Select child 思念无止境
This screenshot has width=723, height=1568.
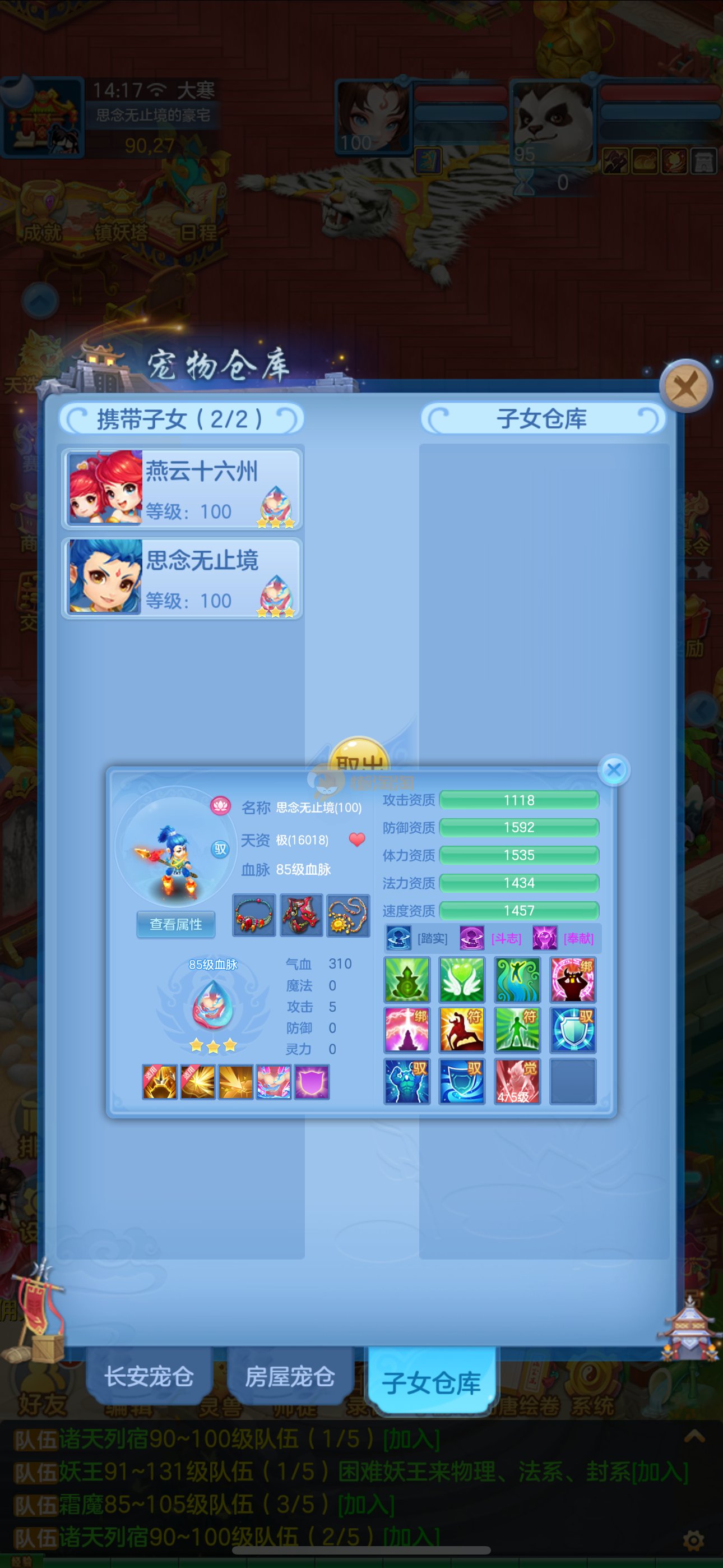(182, 577)
